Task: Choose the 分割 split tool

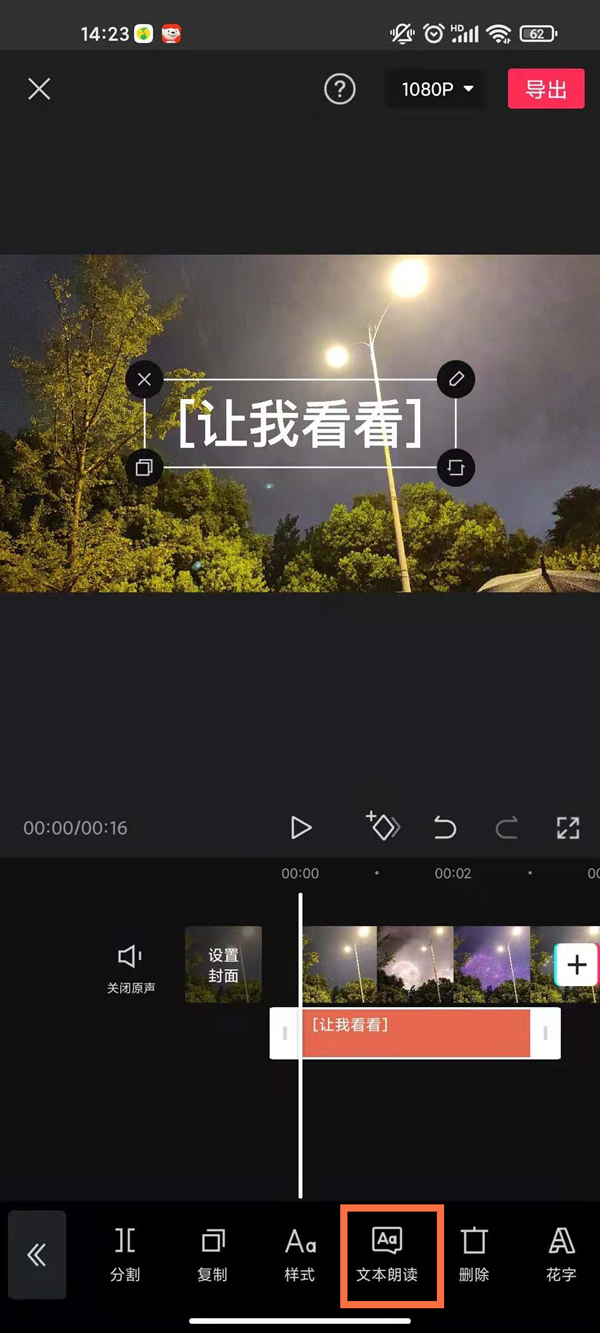Action: tap(125, 1255)
